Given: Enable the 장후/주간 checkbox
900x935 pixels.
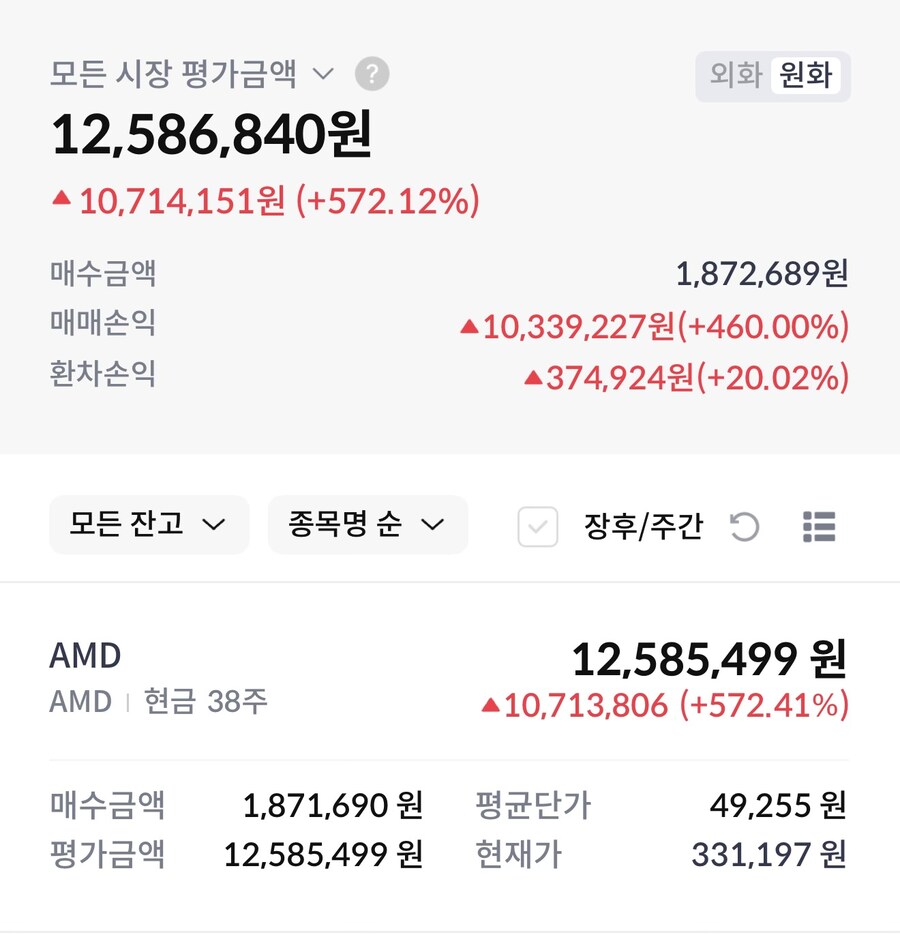Looking at the screenshot, I should coord(537,525).
